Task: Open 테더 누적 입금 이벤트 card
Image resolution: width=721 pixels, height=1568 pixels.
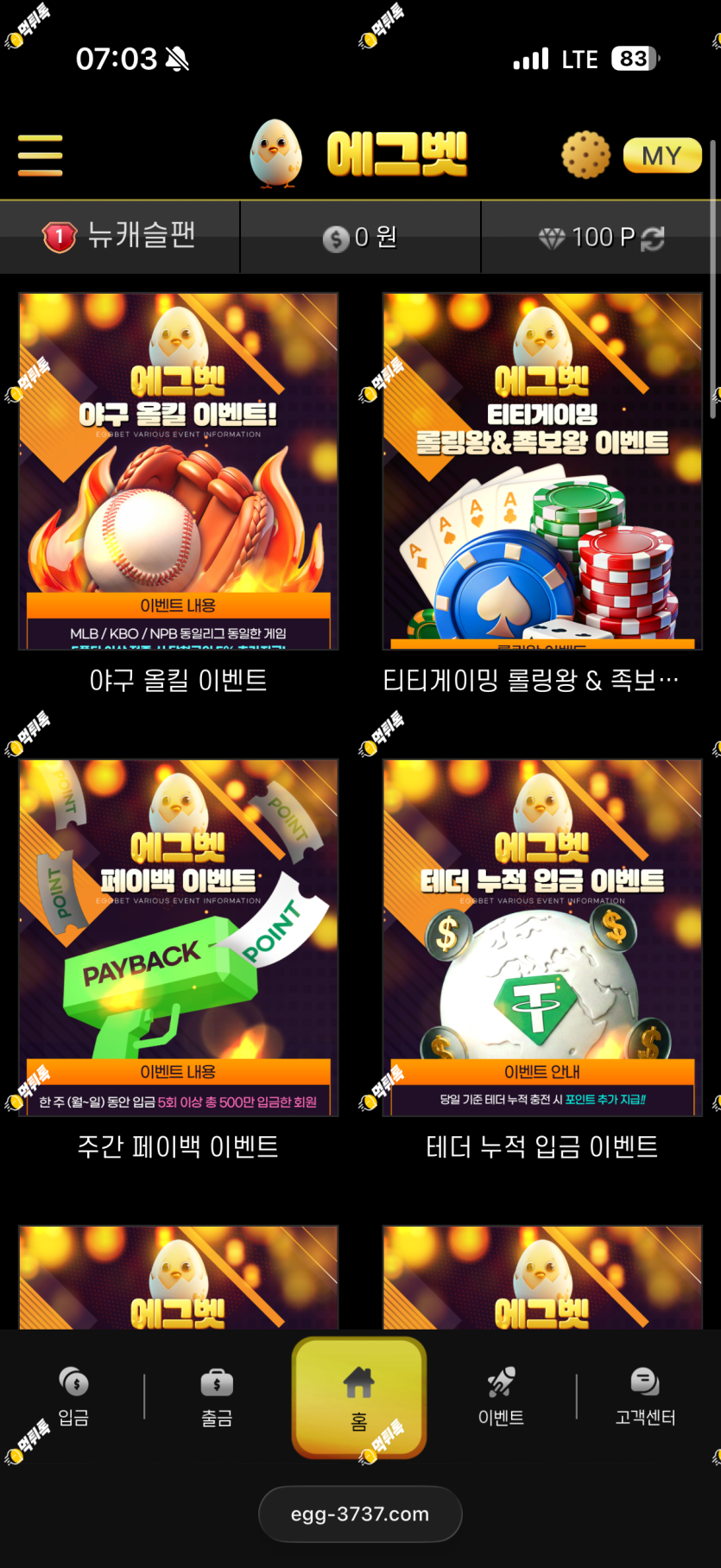Action: click(542, 961)
